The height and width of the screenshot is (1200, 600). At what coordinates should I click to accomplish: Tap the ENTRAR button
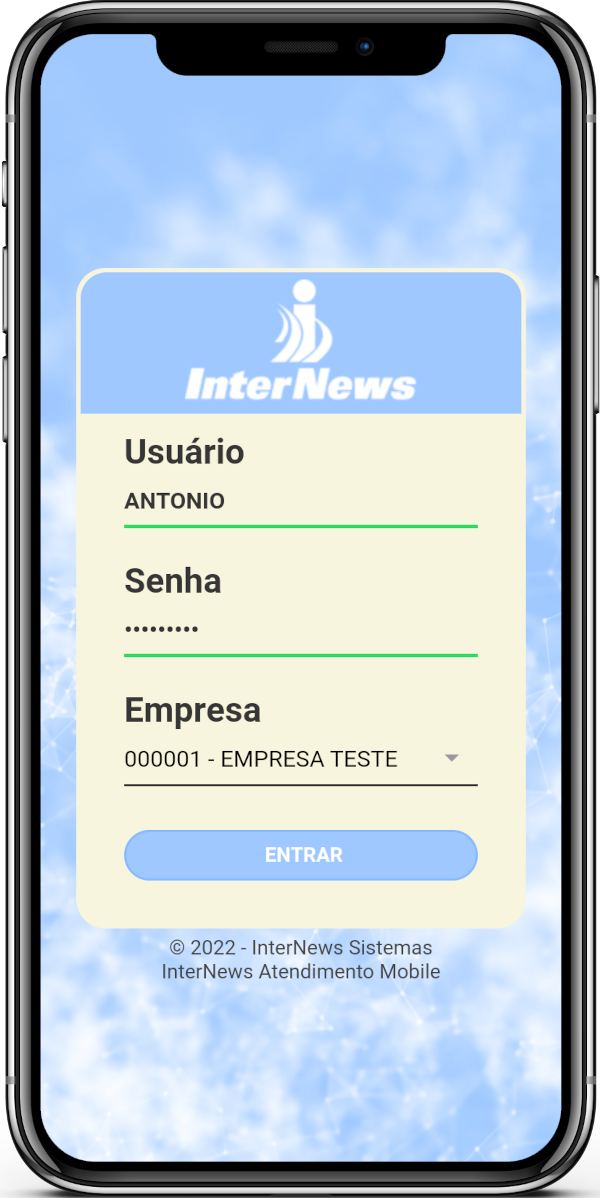300,855
